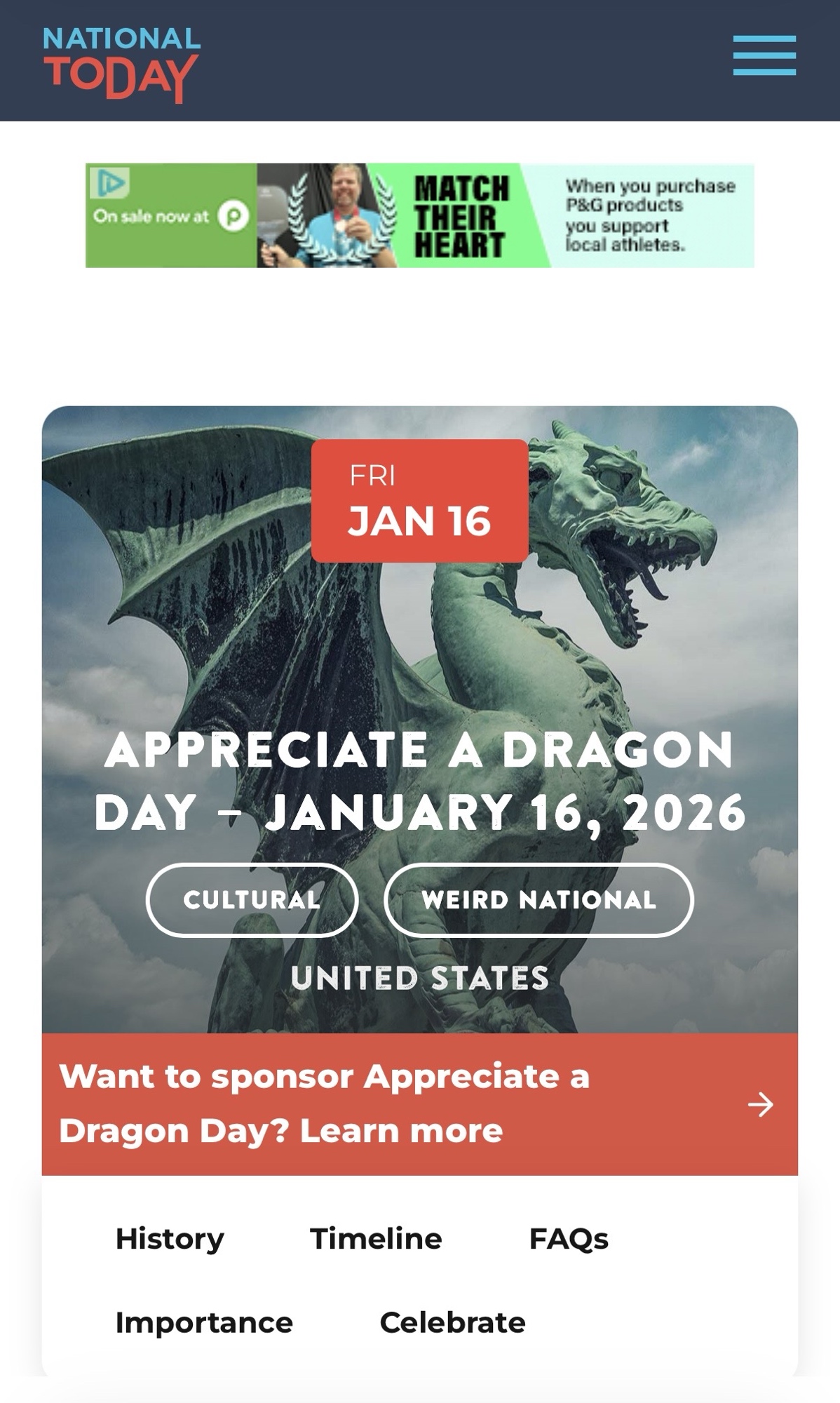Jump to the Timeline section
Viewport: 840px width, 1403px height.
pos(376,1239)
